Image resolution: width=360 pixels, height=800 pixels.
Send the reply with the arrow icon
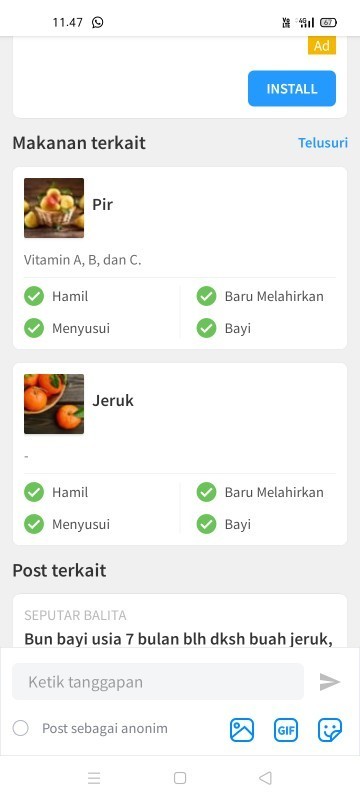[329, 682]
